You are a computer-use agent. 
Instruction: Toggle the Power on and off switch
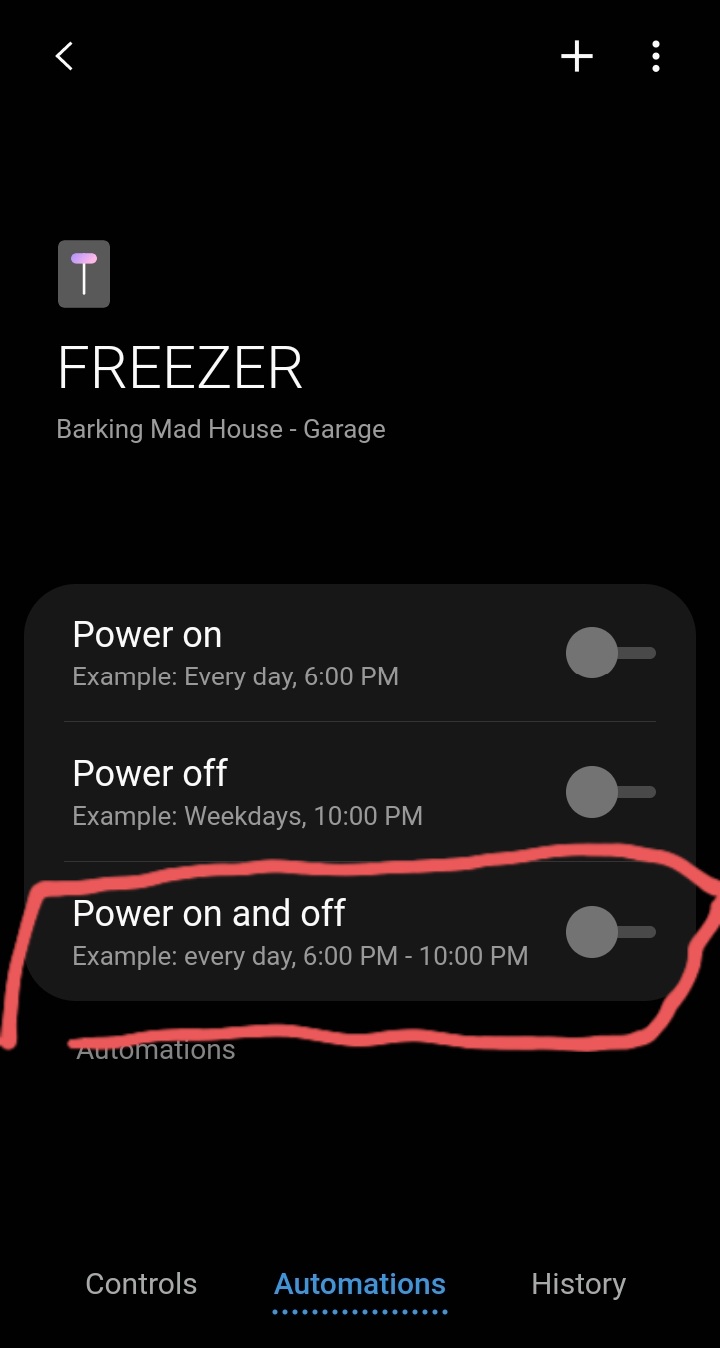610,932
